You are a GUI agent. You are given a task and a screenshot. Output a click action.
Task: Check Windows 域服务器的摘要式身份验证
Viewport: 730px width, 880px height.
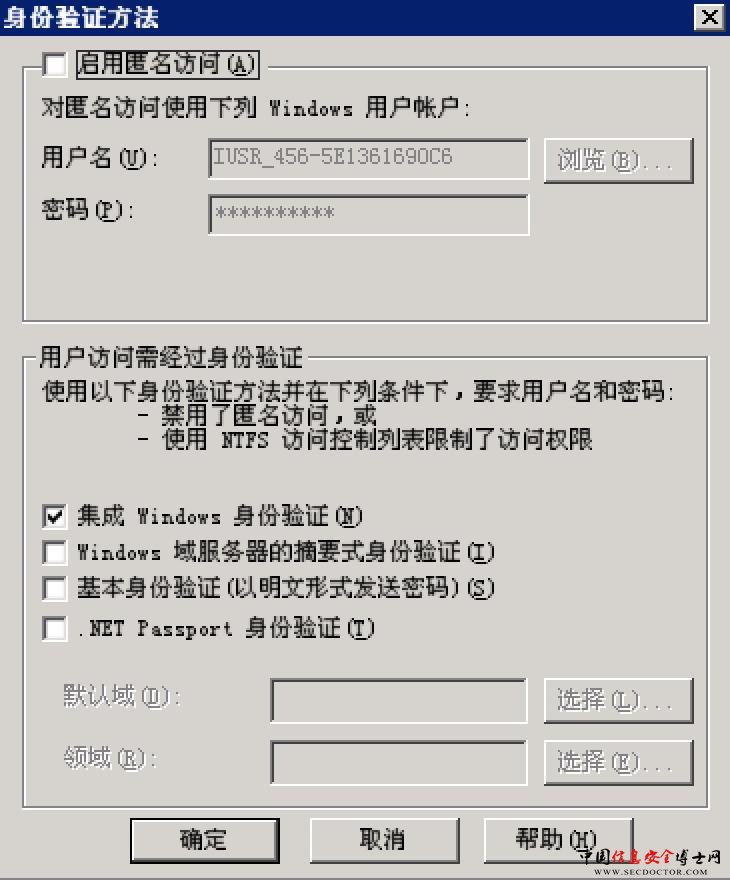[x=54, y=552]
